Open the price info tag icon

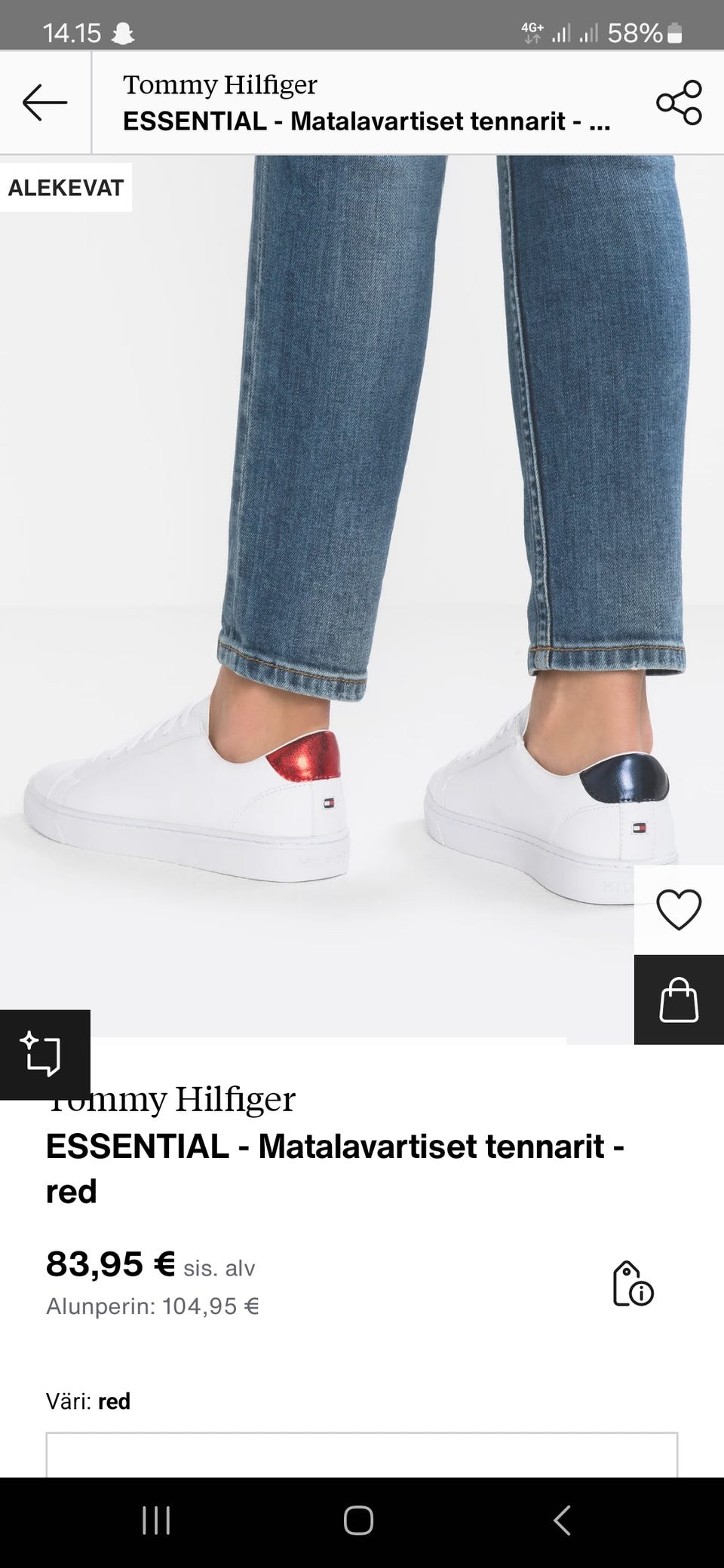(632, 1283)
